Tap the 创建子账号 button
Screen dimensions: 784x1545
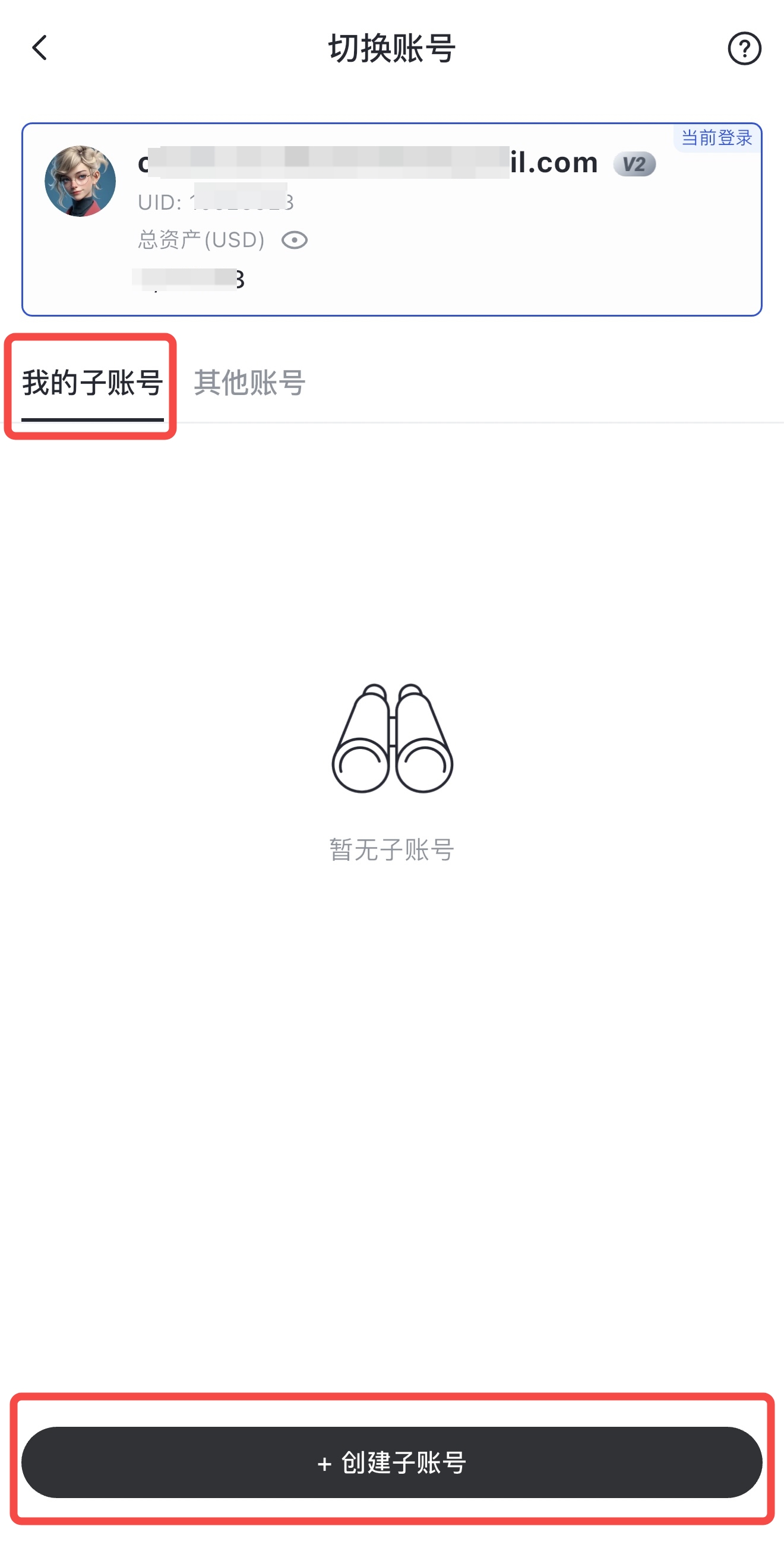391,1462
